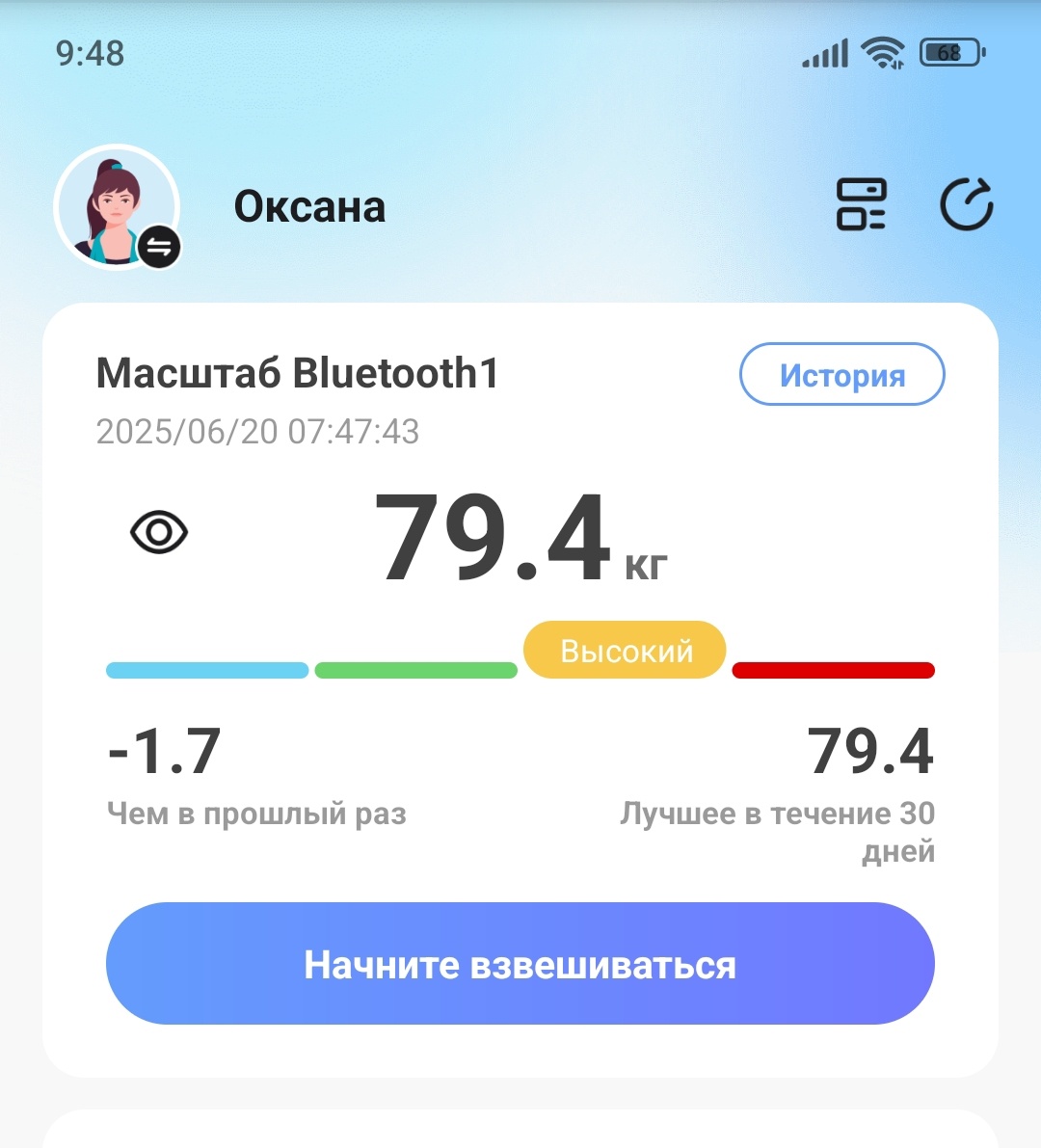The height and width of the screenshot is (1148, 1041).
Task: Open Оксана's profile avatar picture
Action: (x=116, y=205)
